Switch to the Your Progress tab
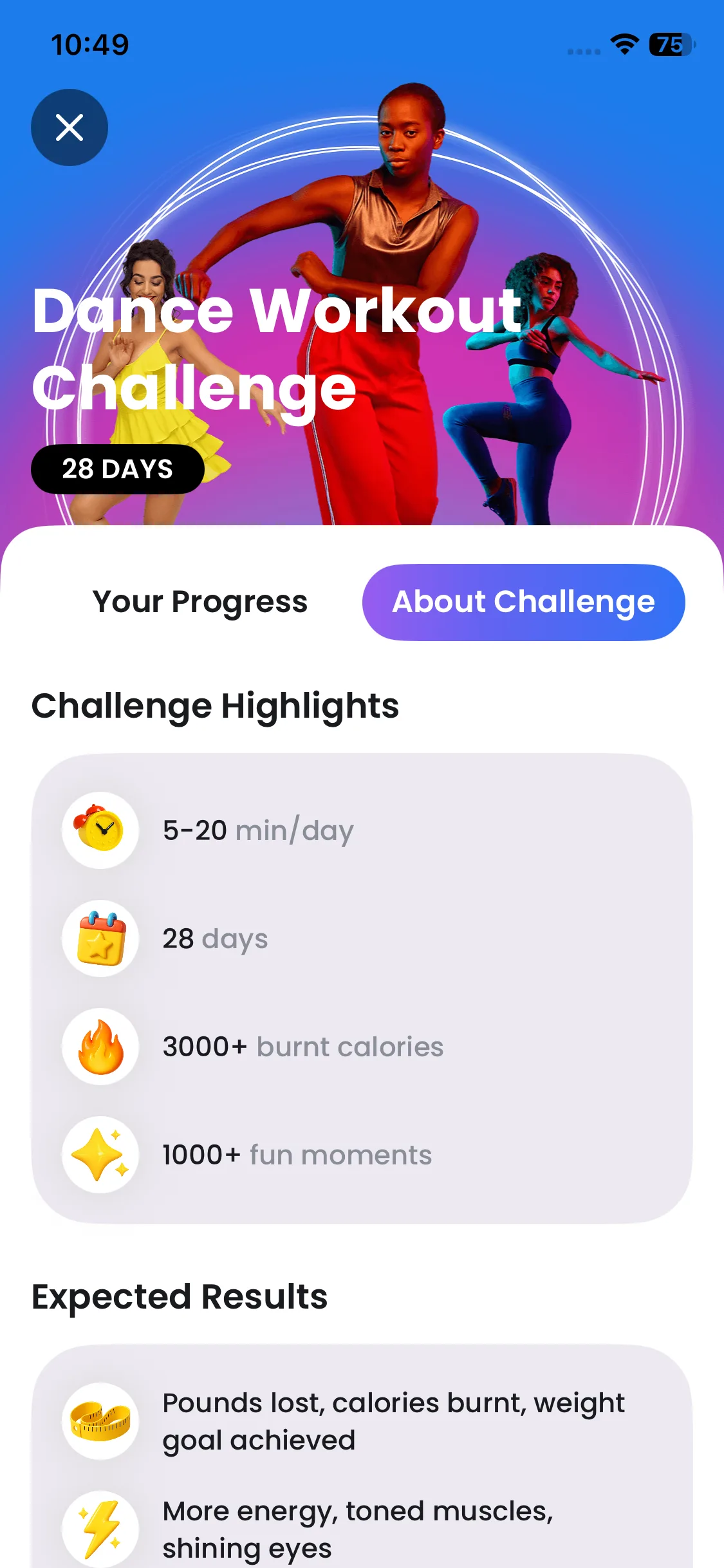 pos(200,602)
